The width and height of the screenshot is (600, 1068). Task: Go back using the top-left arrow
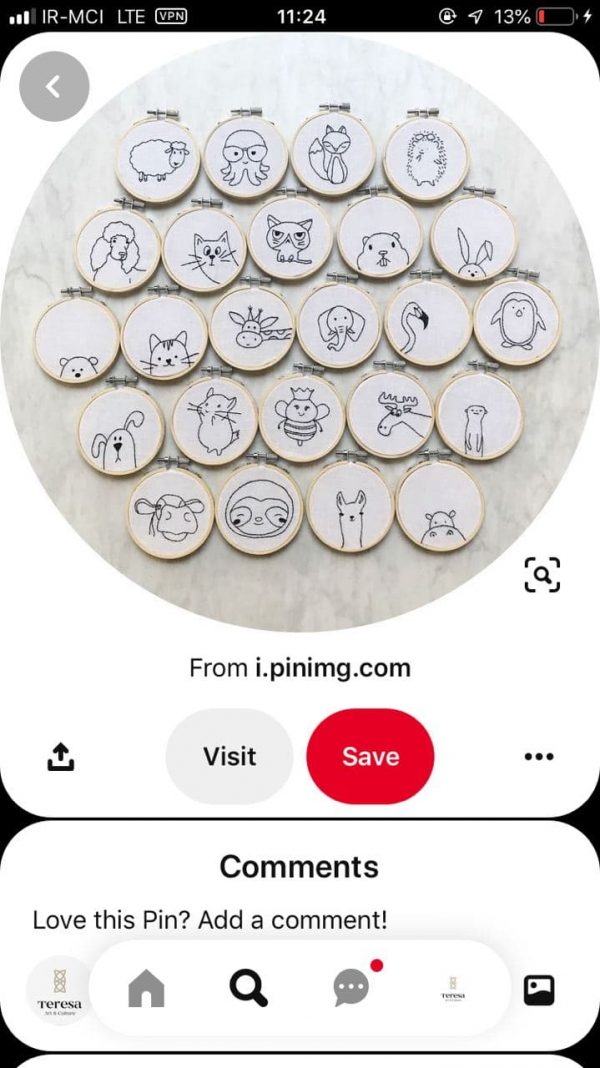coord(54,87)
